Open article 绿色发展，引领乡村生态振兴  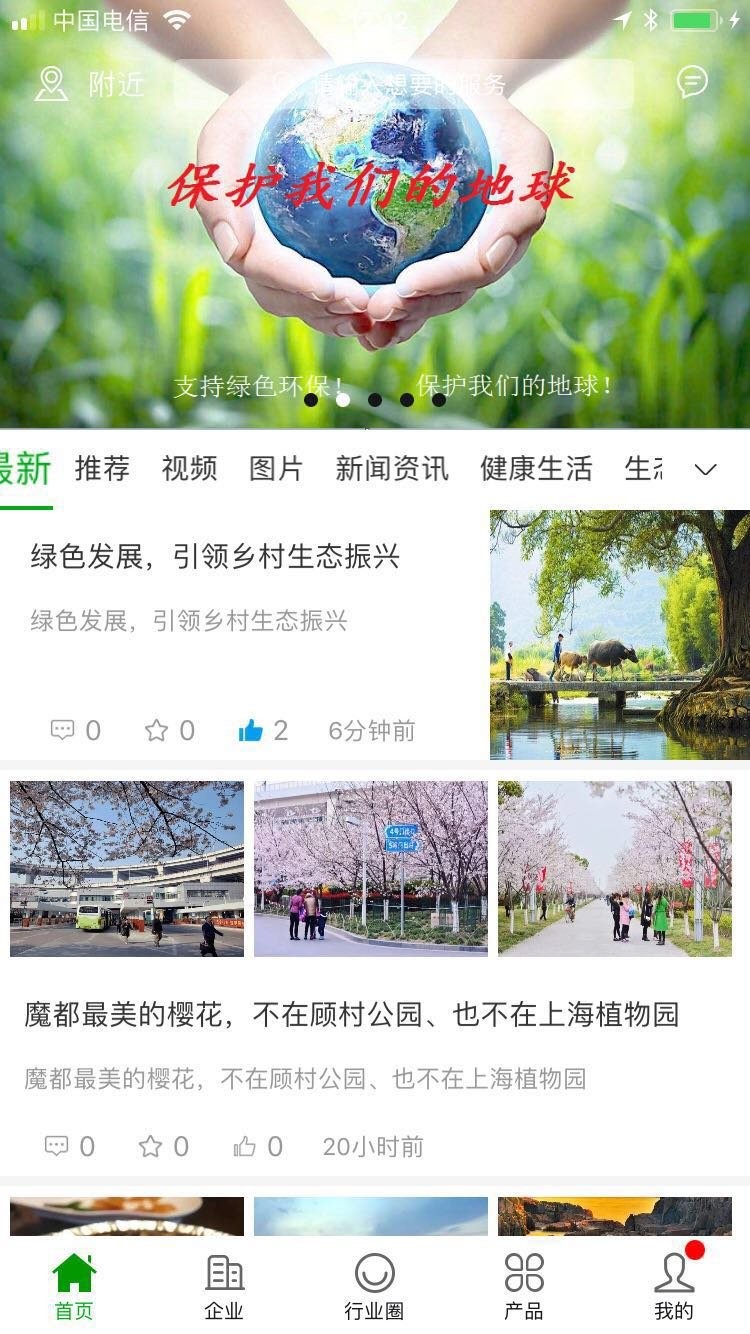click(215, 557)
